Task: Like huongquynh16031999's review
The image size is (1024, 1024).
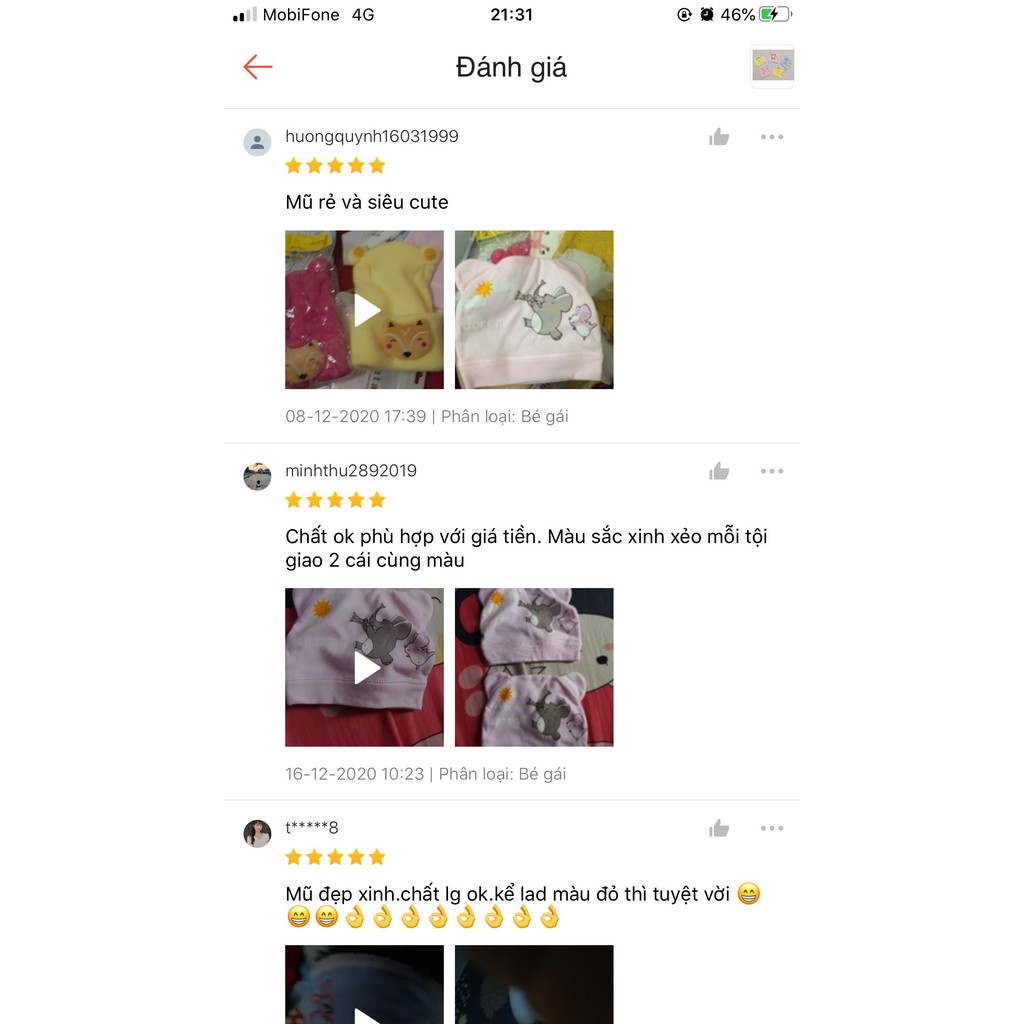Action: [719, 137]
